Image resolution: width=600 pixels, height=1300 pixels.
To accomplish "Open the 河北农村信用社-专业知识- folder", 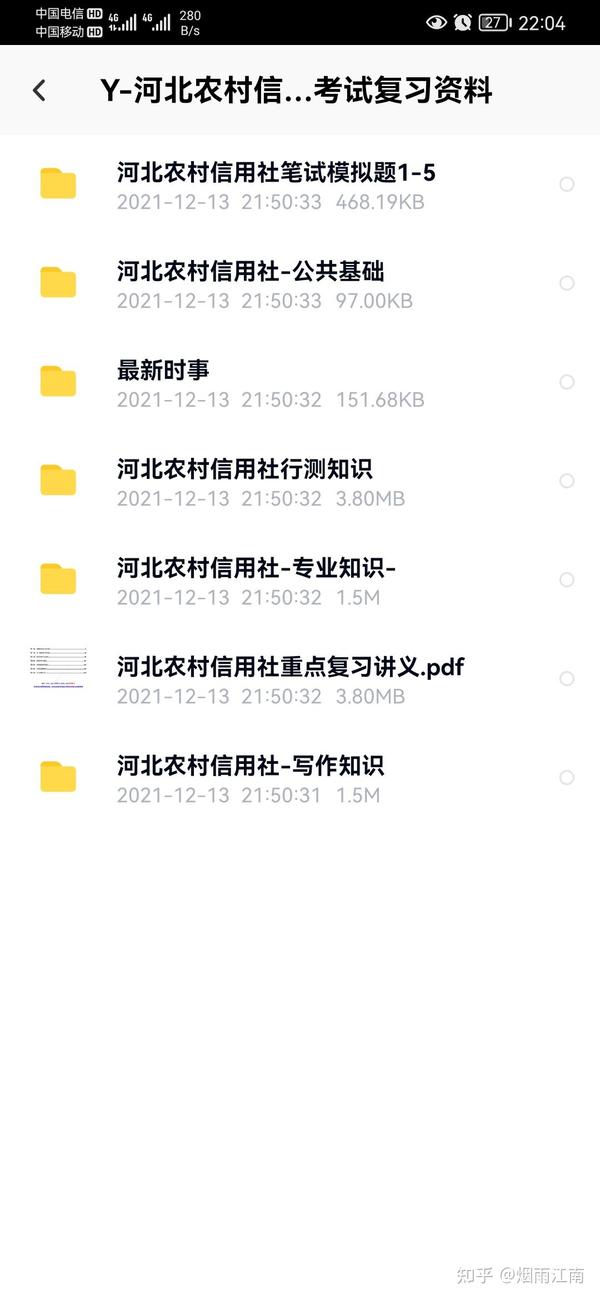I will tap(300, 581).
